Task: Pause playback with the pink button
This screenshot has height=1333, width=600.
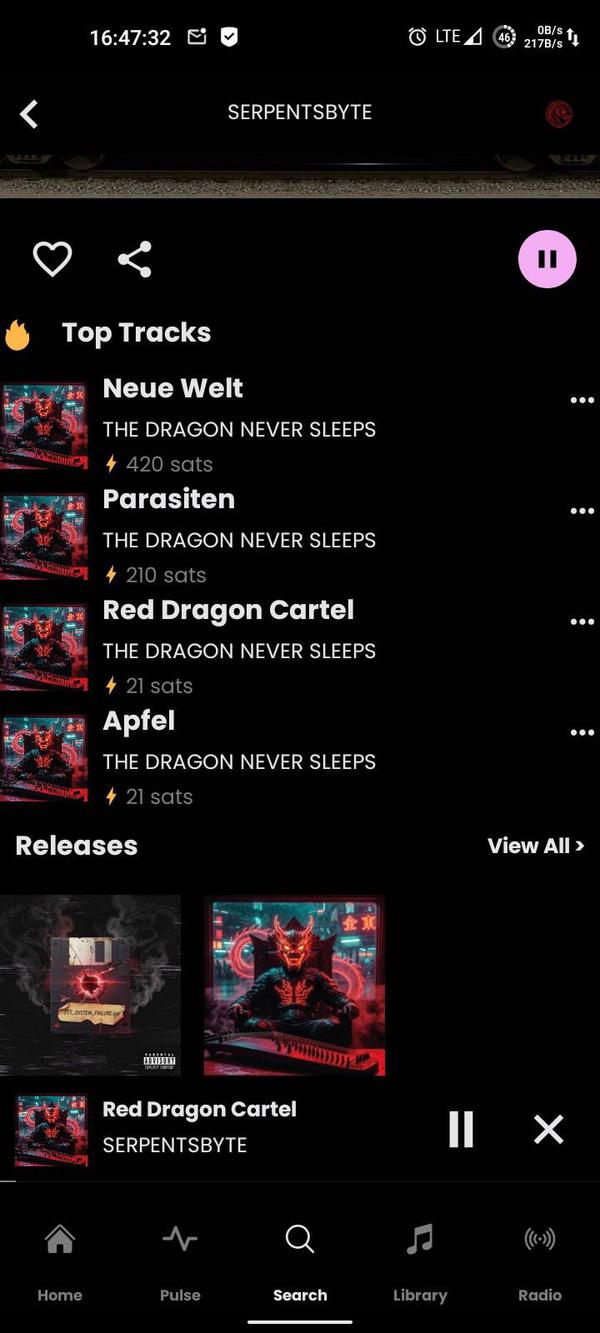Action: pos(547,259)
